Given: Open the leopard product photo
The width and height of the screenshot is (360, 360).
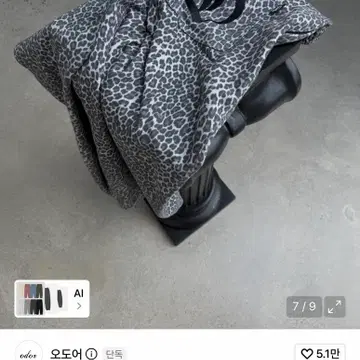Looking at the screenshot, I should [180, 164].
